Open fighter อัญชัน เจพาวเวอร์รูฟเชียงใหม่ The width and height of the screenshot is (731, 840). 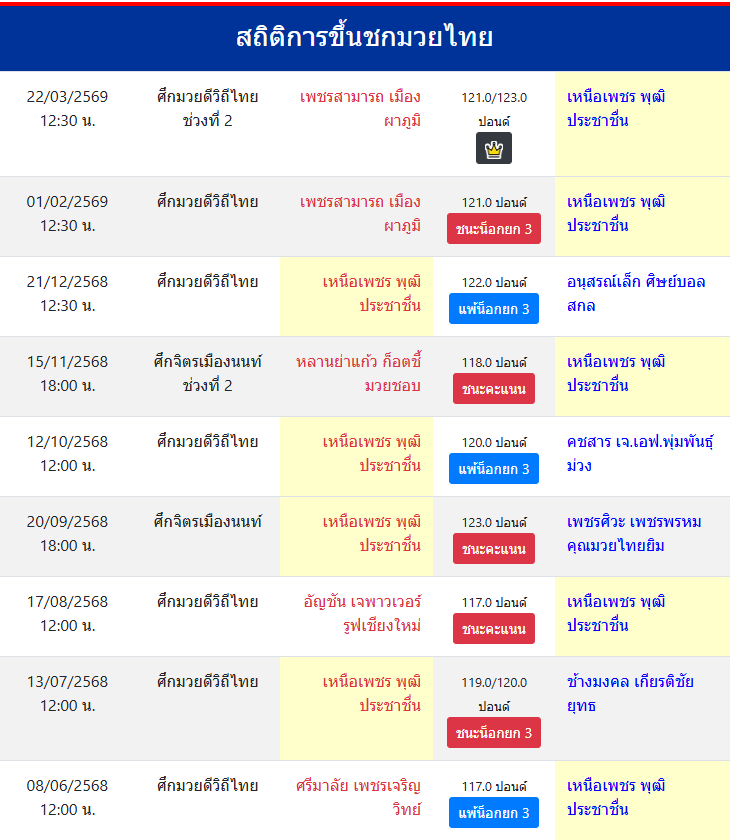(362, 613)
